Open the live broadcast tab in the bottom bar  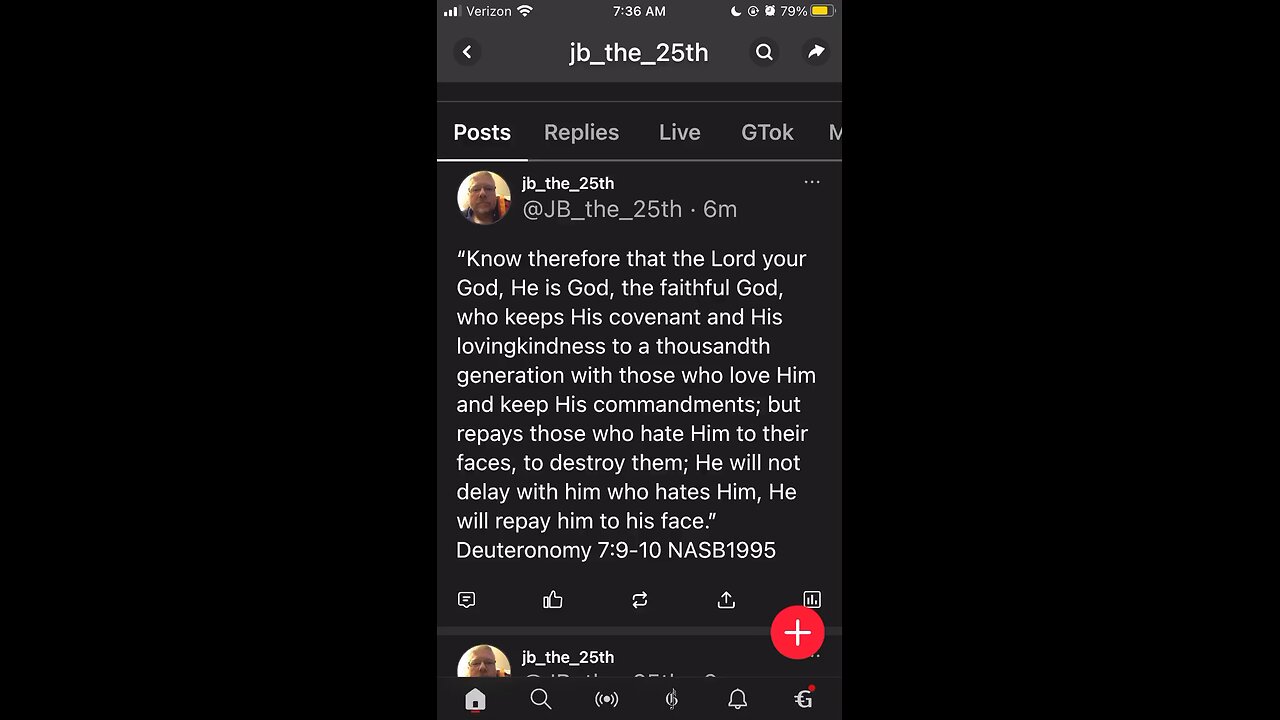click(606, 700)
